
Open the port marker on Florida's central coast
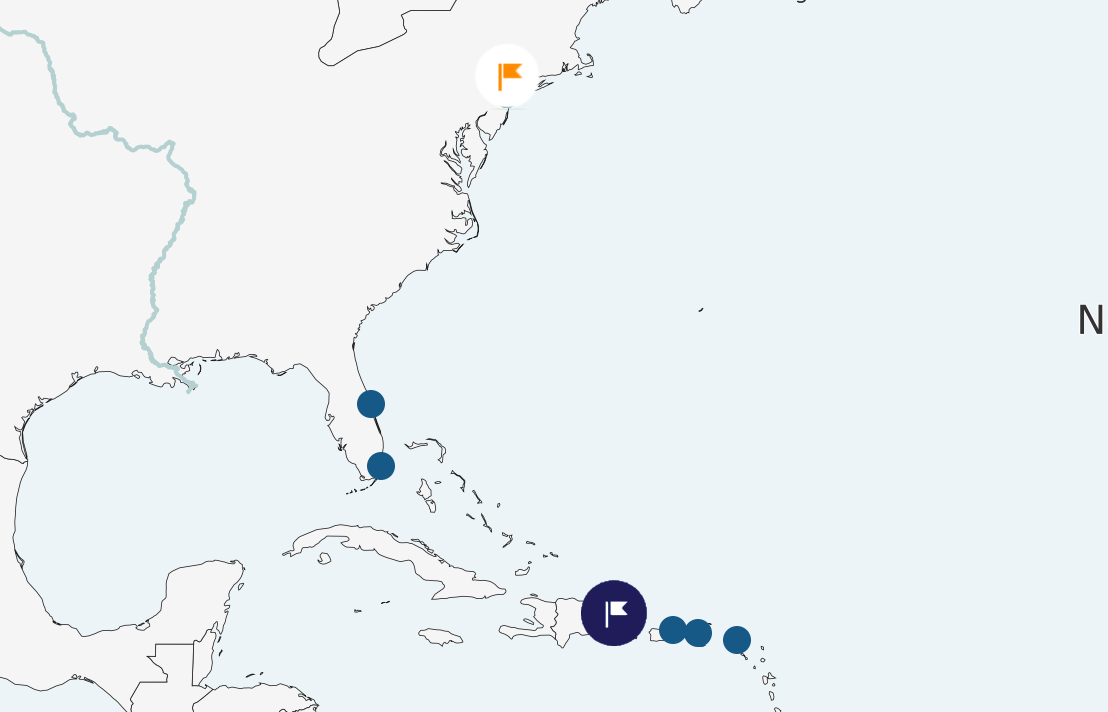371,404
